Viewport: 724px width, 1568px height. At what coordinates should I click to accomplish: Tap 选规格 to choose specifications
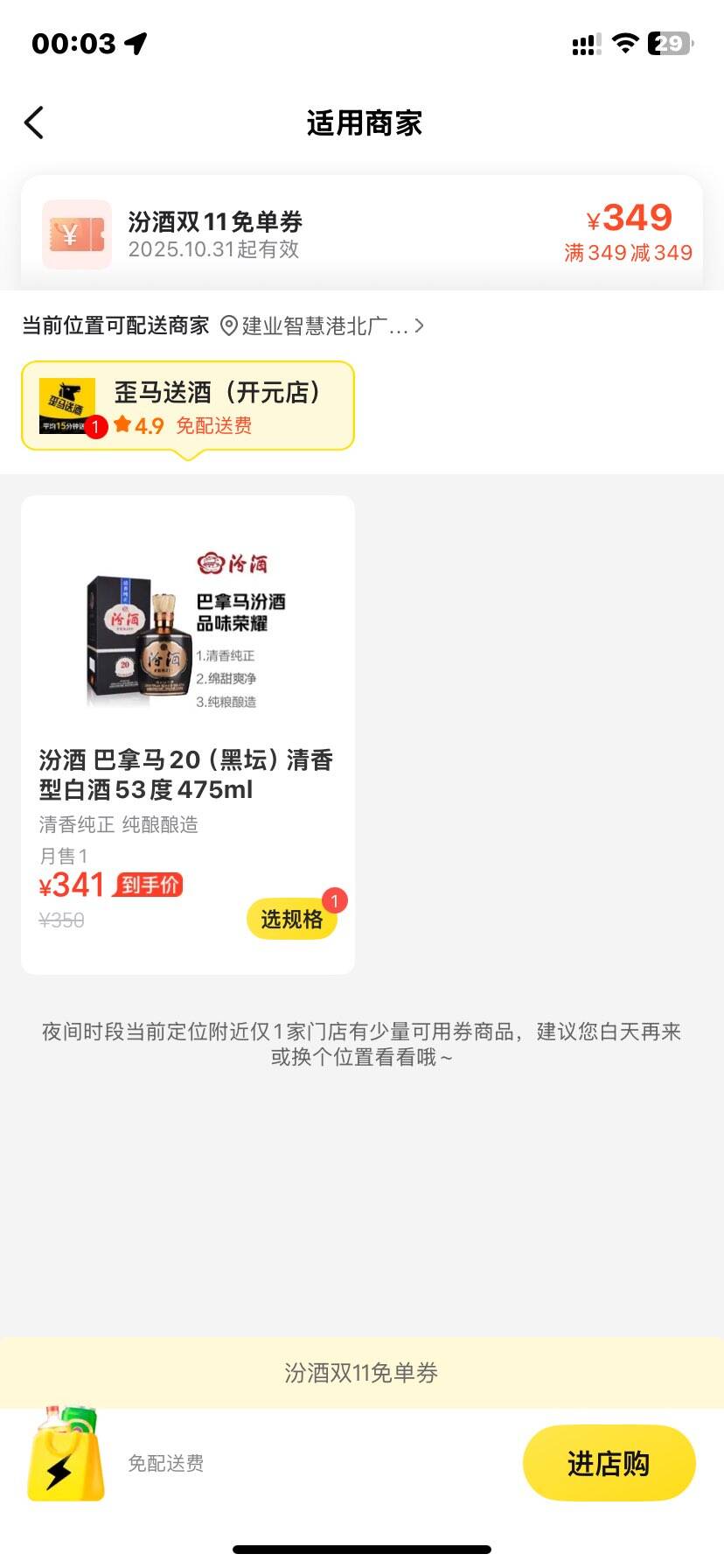(292, 919)
